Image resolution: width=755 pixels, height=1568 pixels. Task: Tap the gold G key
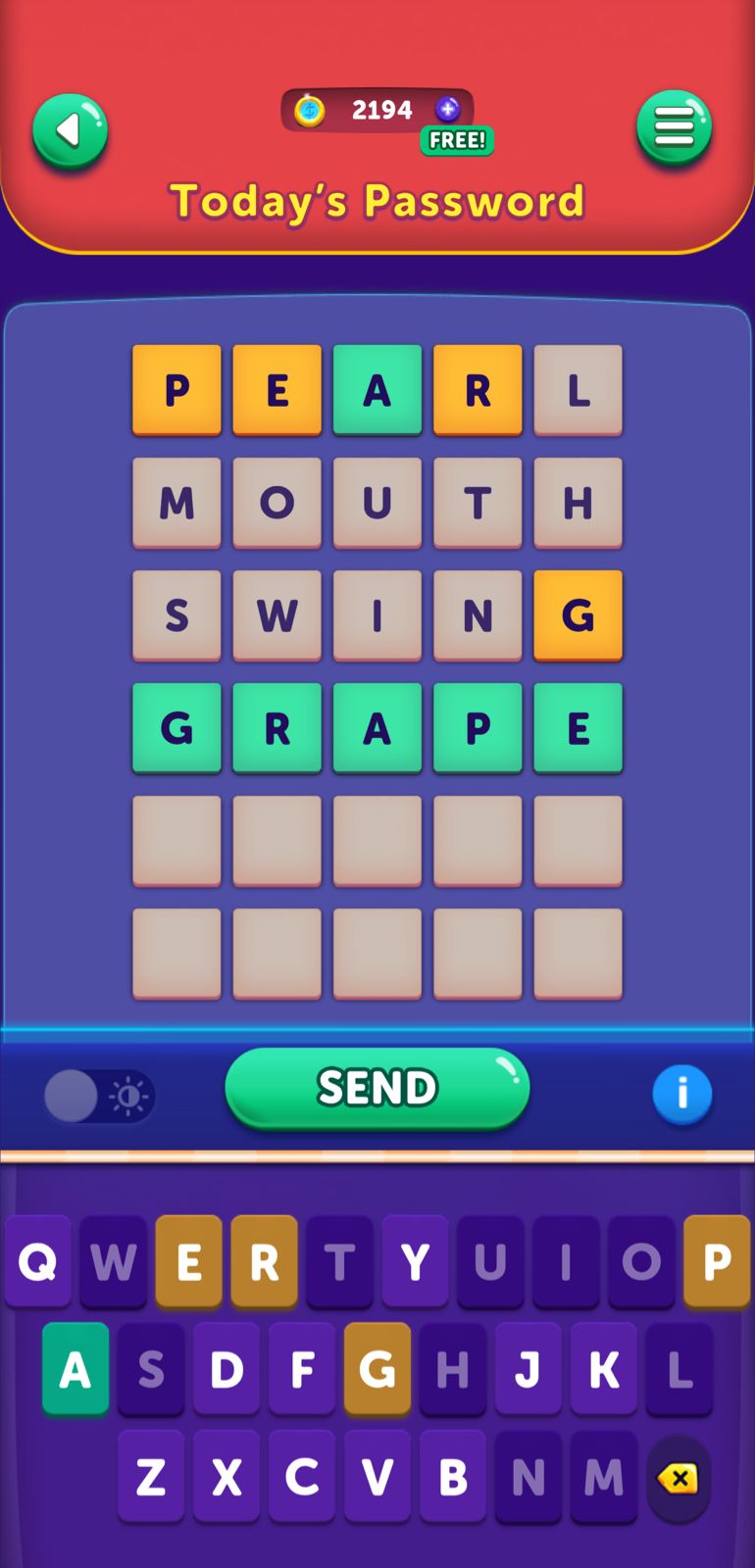pos(377,1369)
